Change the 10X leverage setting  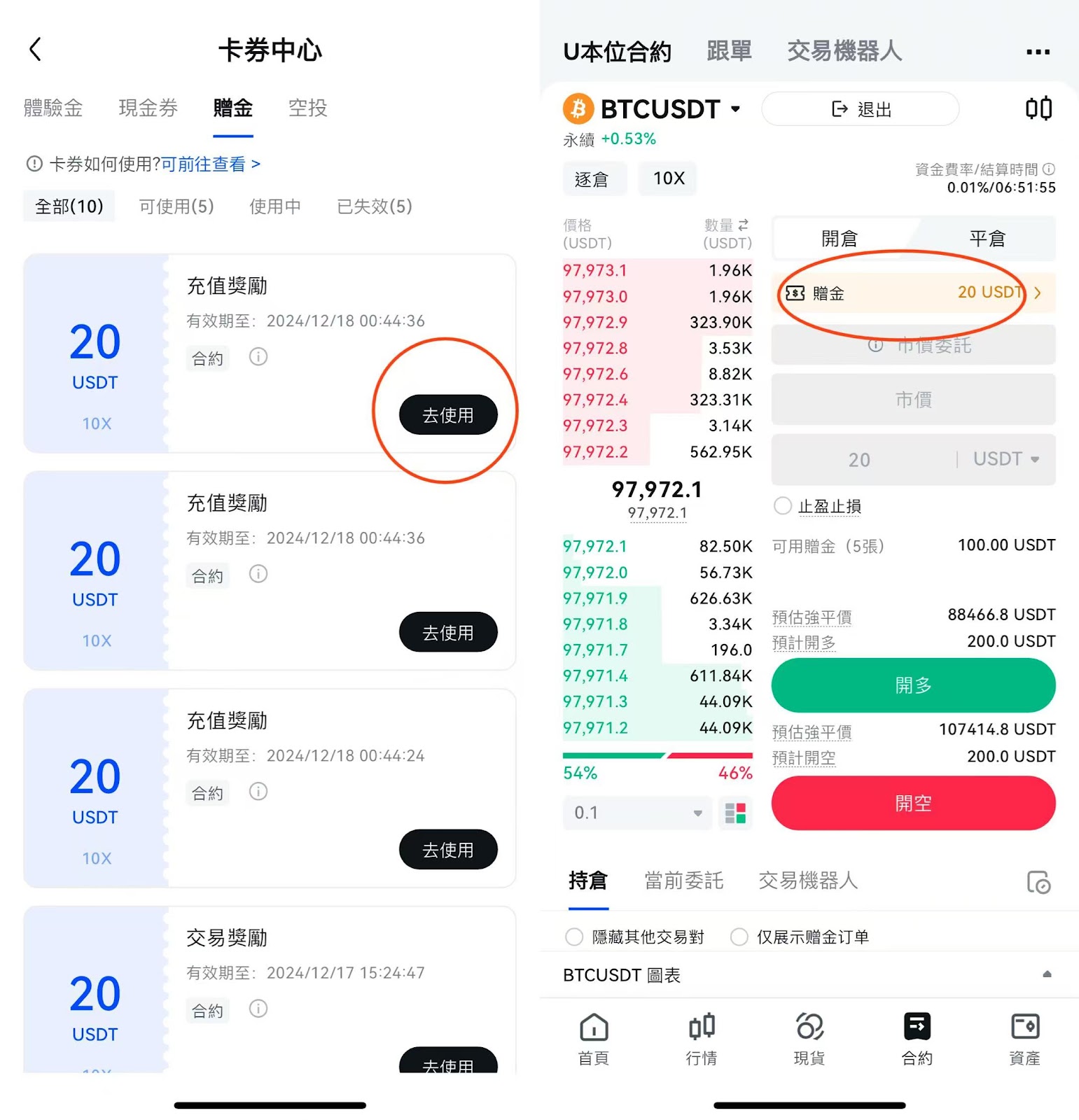(668, 179)
